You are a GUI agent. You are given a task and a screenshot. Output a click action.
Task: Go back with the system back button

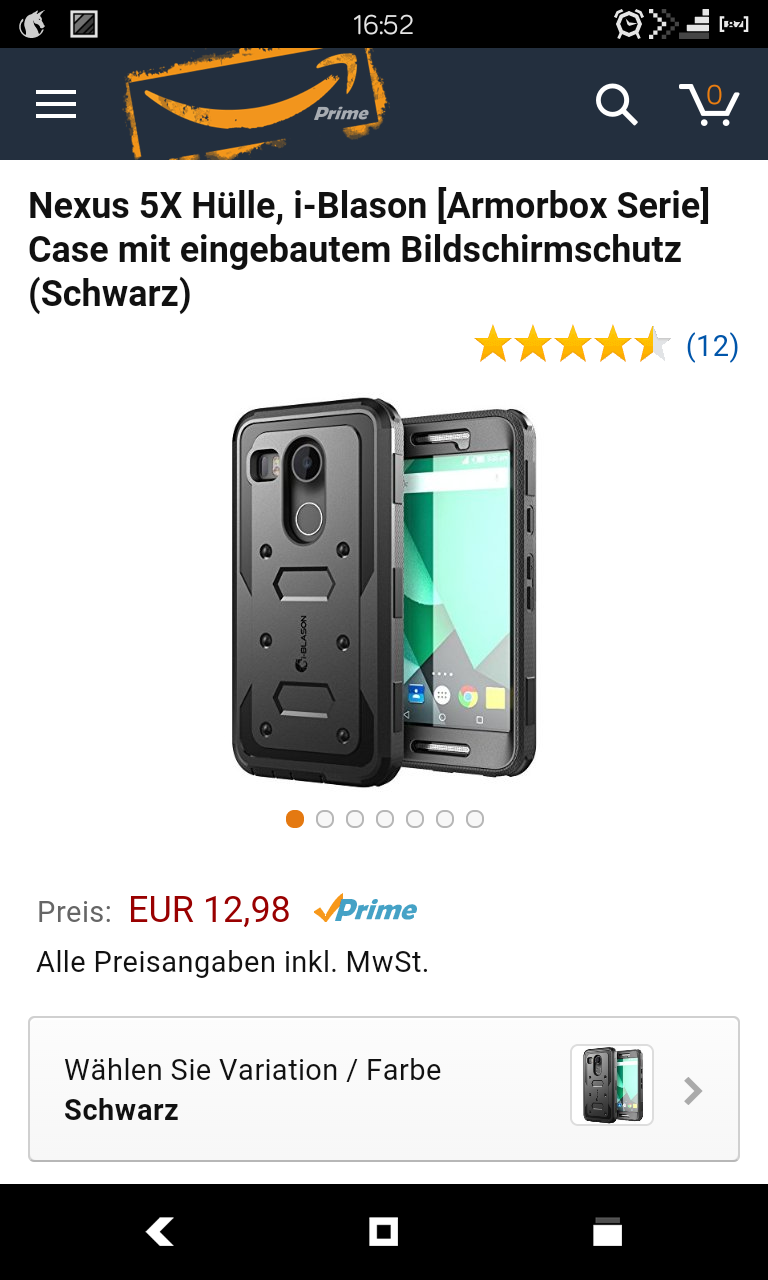click(x=160, y=1232)
